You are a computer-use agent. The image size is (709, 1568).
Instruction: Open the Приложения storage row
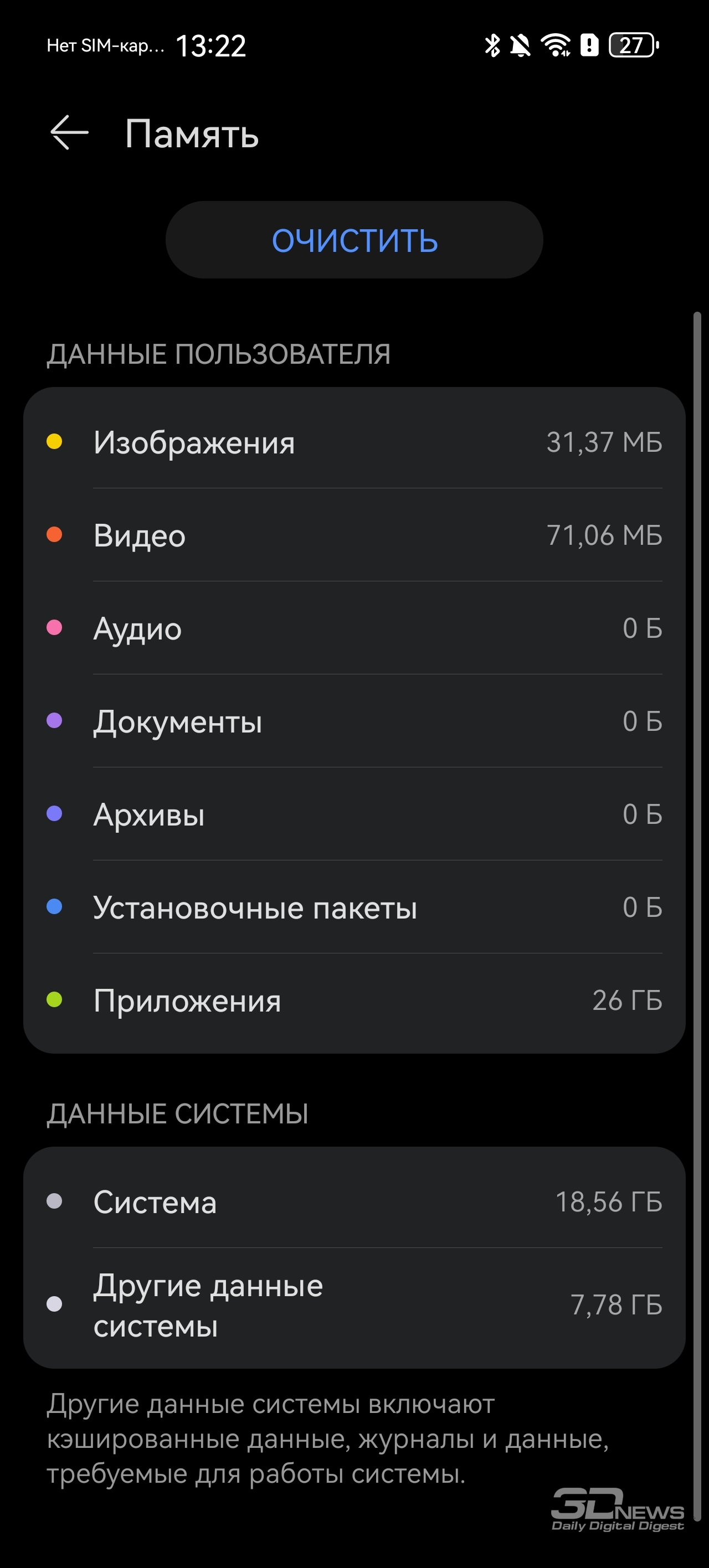tap(354, 1000)
